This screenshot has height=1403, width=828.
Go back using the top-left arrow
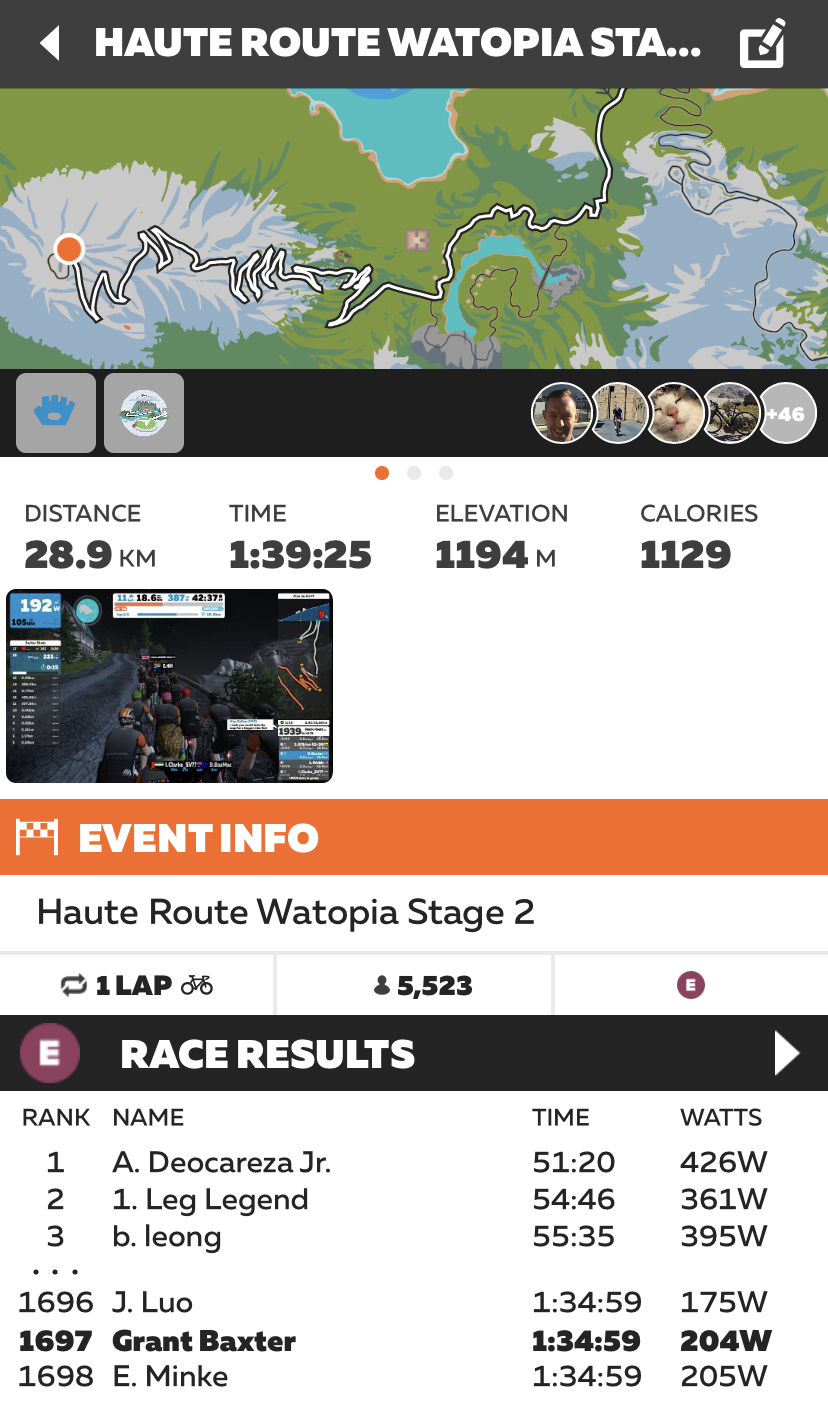49,44
